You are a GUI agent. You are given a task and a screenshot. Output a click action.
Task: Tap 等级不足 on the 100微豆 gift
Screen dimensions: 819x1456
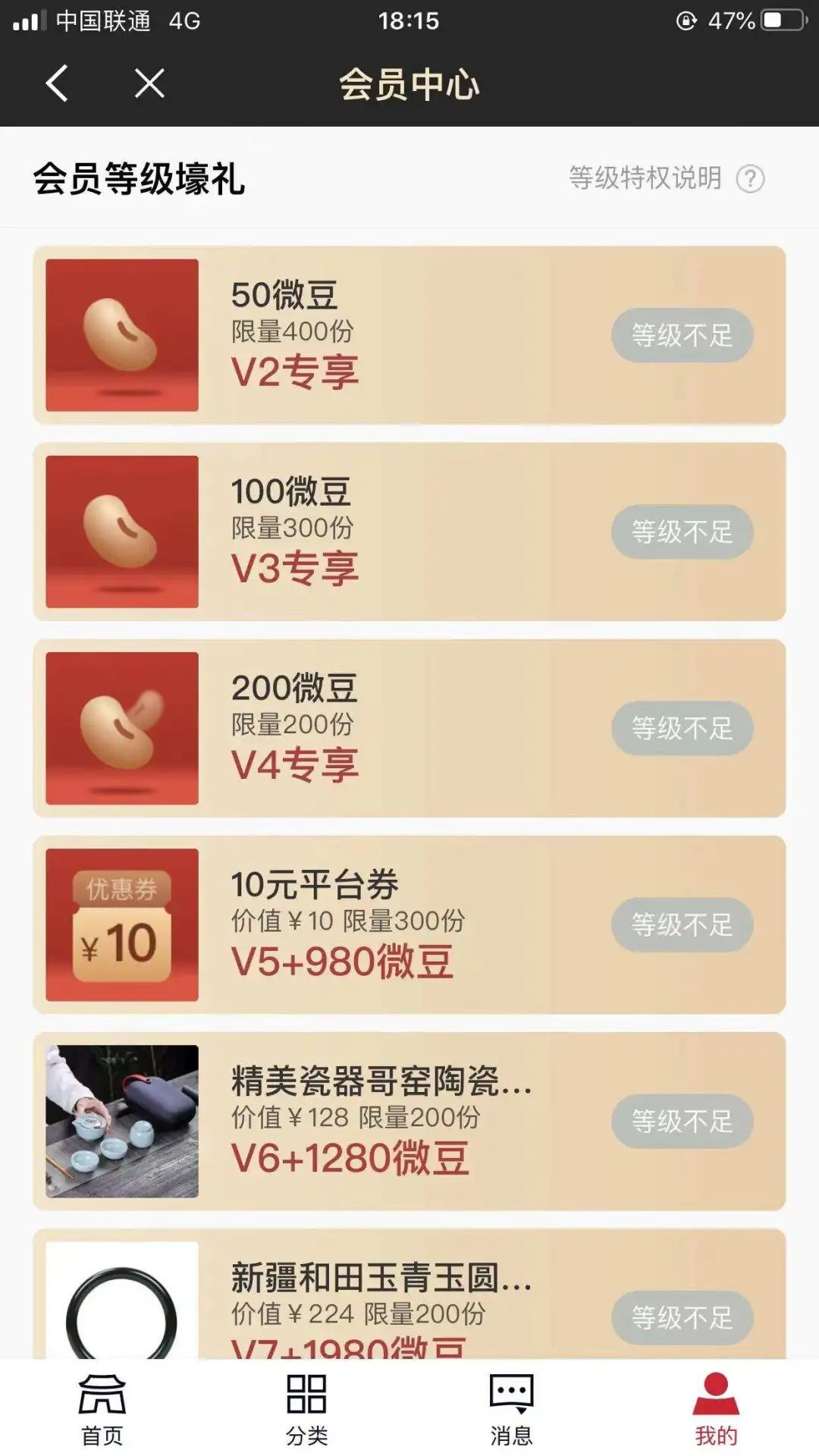point(682,532)
